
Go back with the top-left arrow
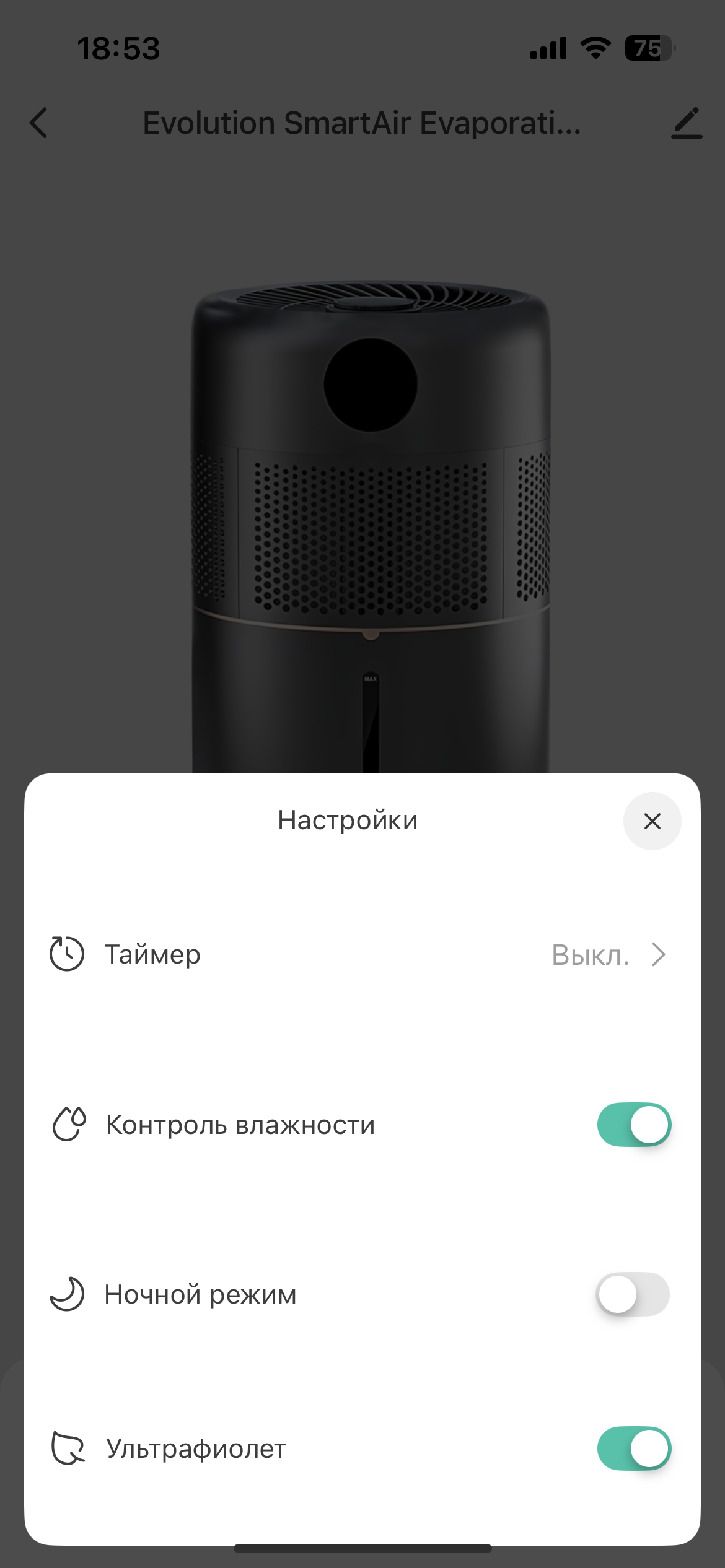tap(38, 123)
